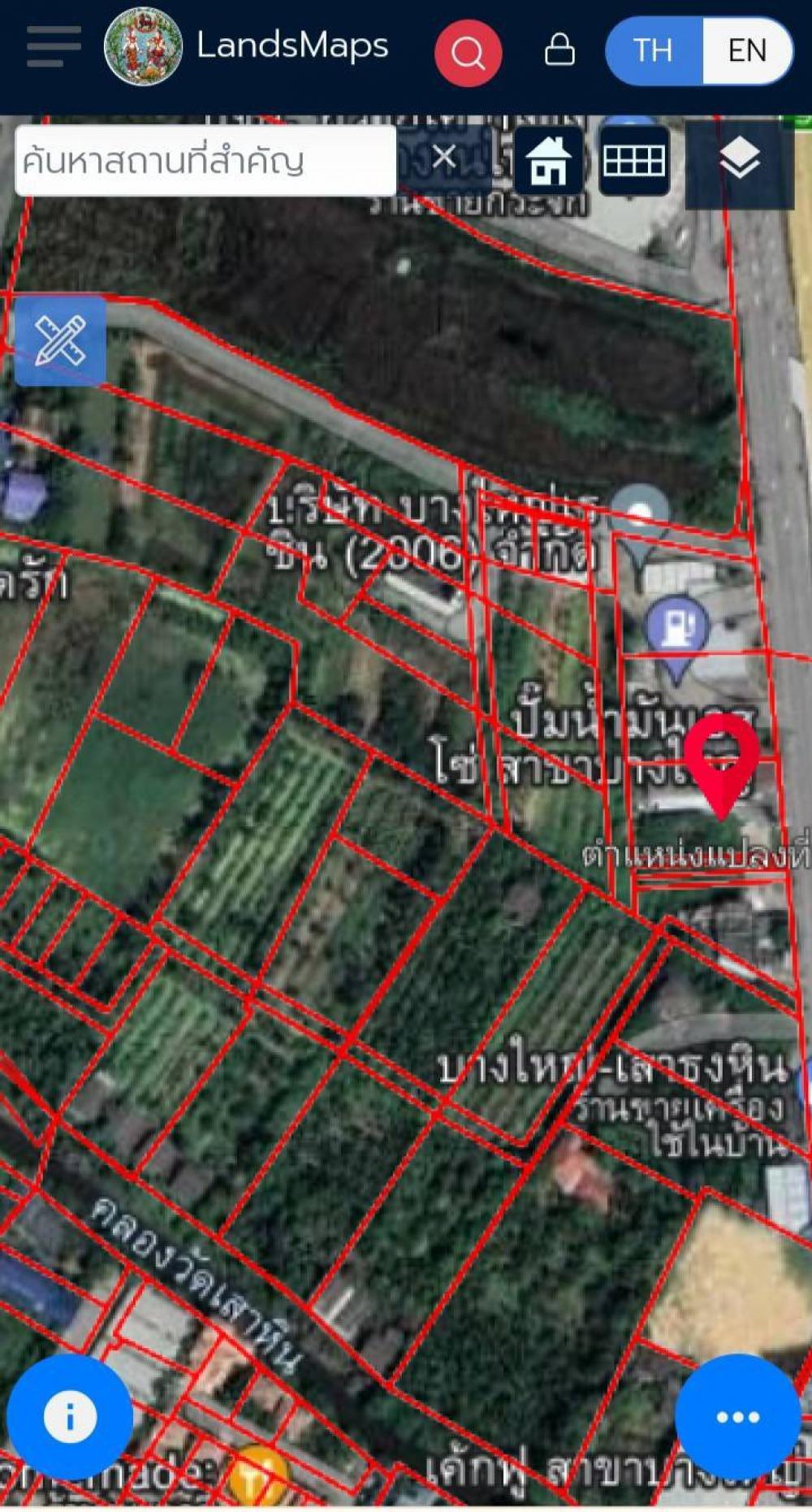The height and width of the screenshot is (1512, 812).
Task: Open the map layers selector
Action: click(740, 162)
